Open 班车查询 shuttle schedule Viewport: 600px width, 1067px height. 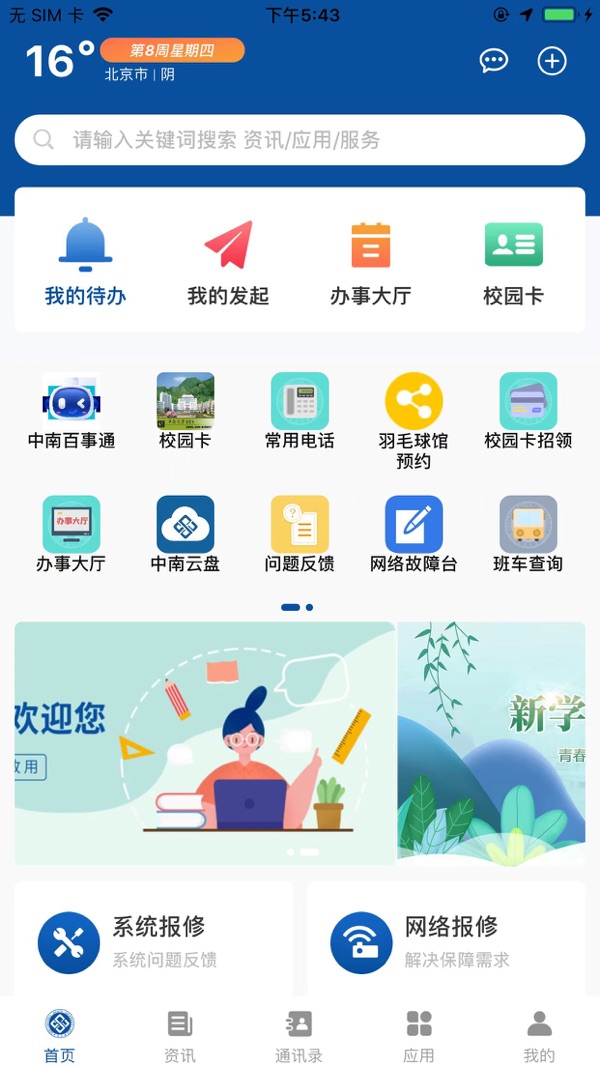[528, 535]
